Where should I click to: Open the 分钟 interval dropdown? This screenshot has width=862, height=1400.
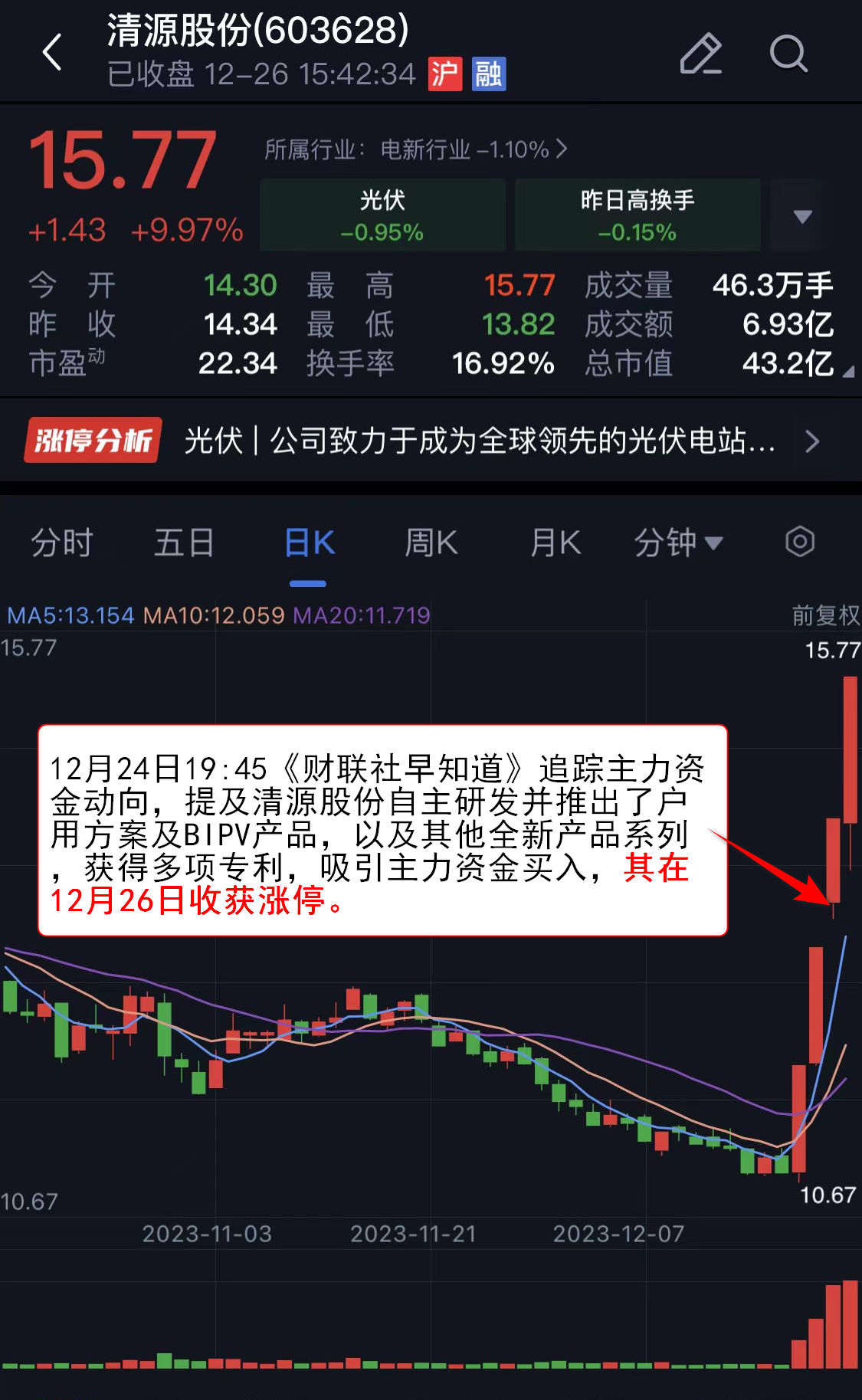(x=677, y=543)
